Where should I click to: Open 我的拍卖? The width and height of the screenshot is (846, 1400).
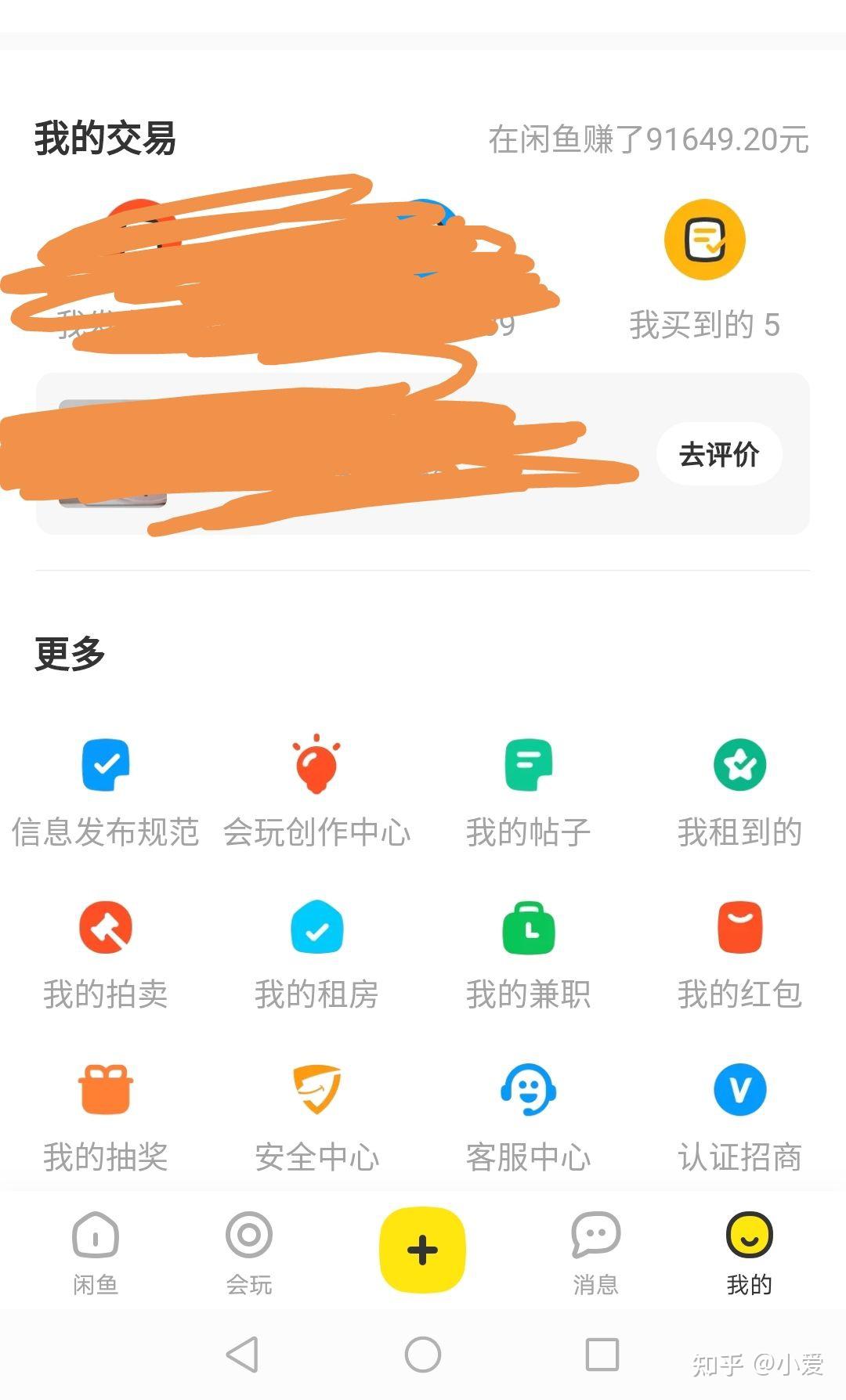pyautogui.click(x=106, y=956)
